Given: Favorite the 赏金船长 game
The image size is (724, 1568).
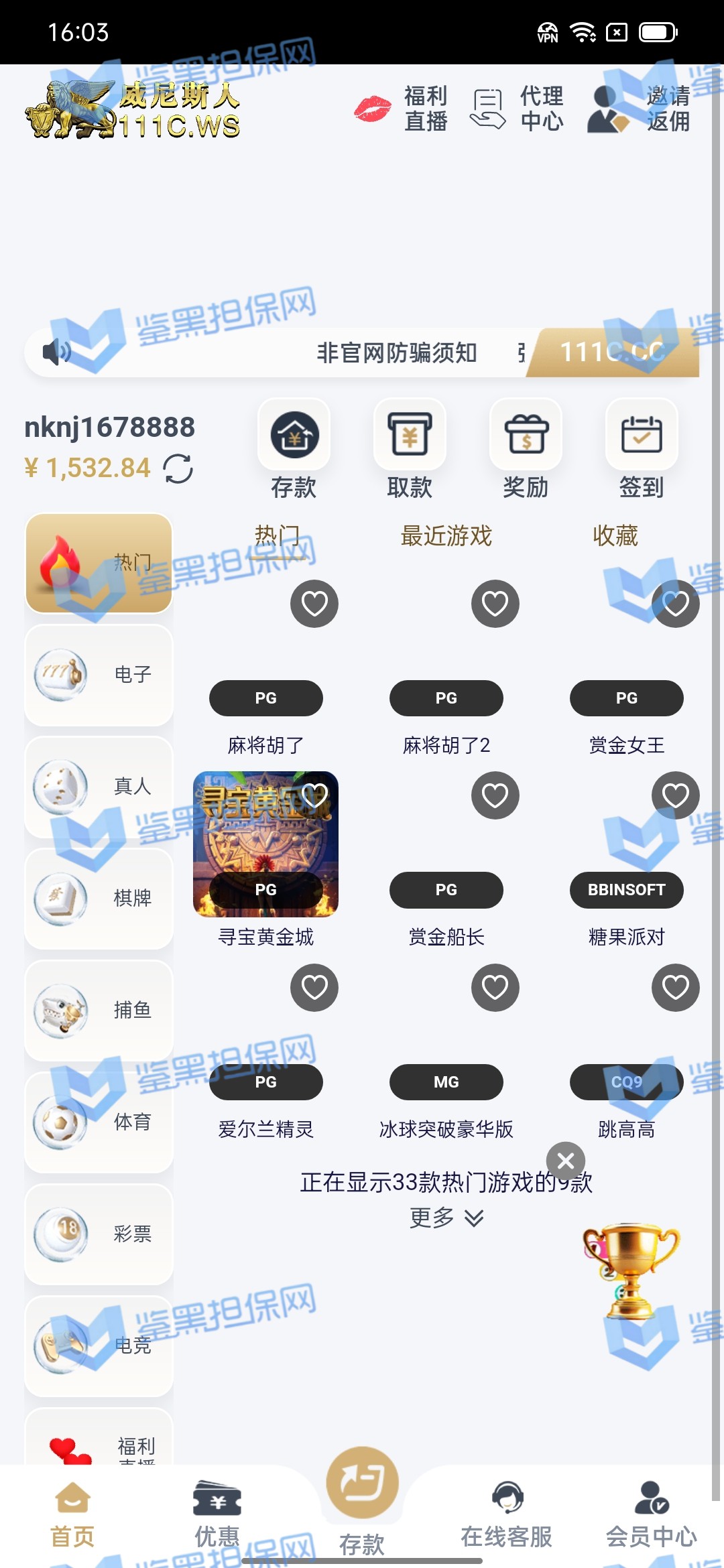Looking at the screenshot, I should (495, 795).
